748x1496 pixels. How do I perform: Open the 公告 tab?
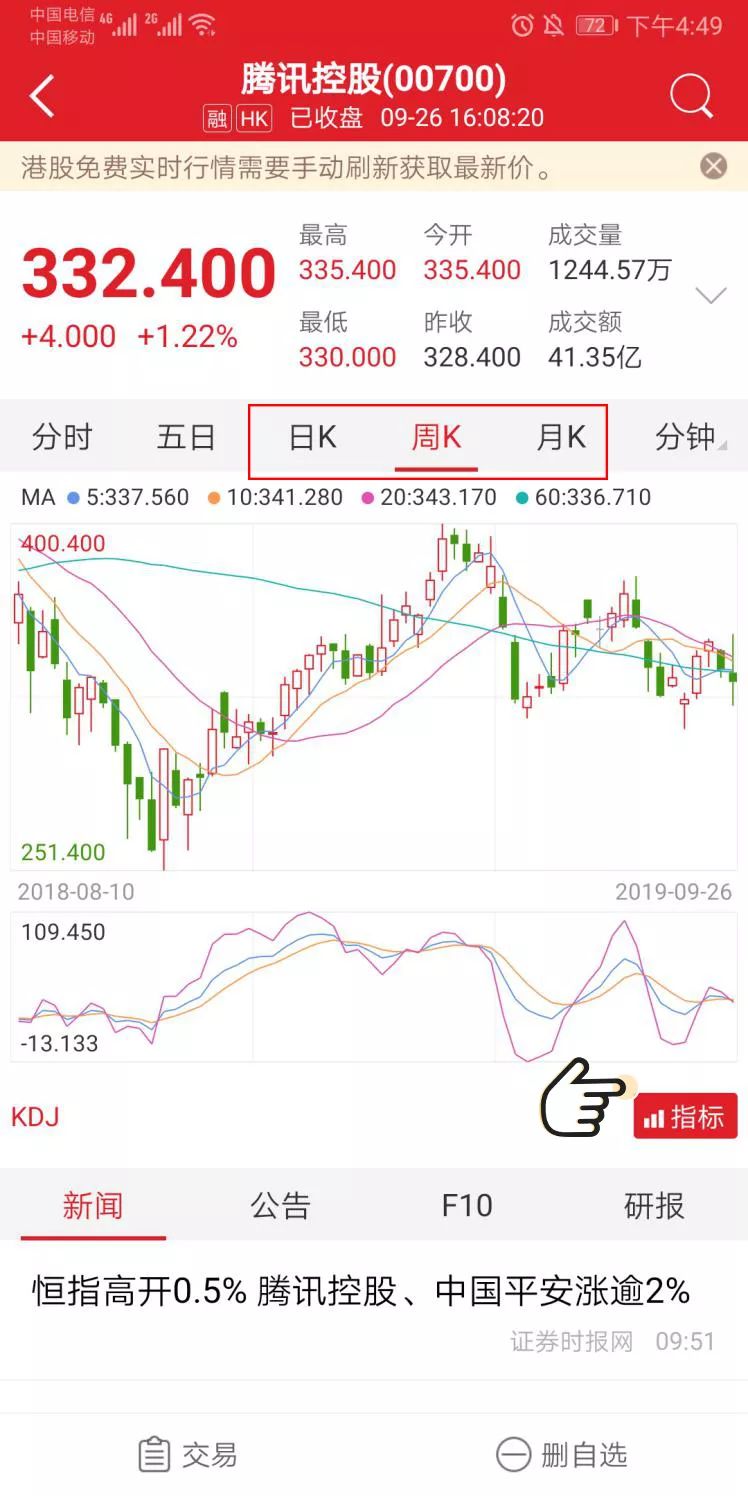pyautogui.click(x=280, y=1206)
